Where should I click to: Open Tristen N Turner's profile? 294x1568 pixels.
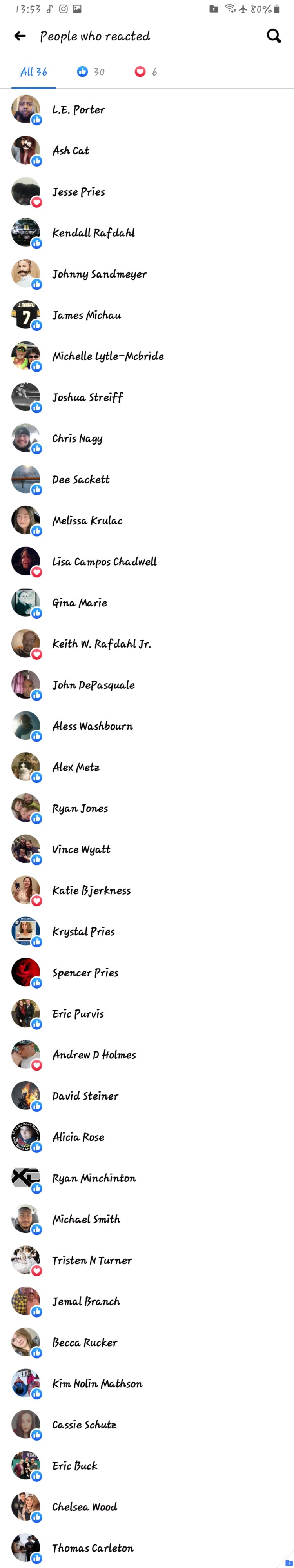92,1260
